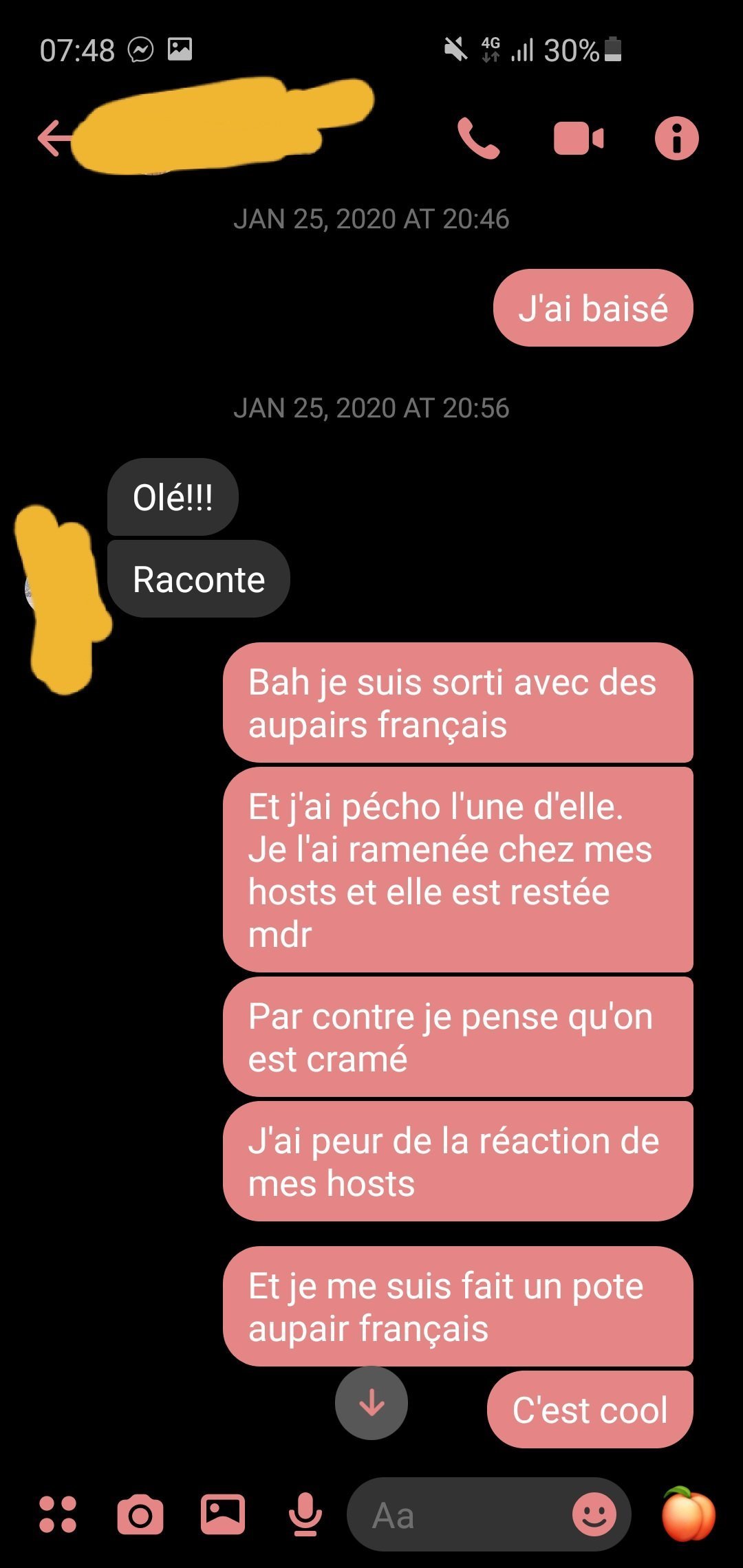Open the camera to take a photo
The image size is (743, 1568).
click(140, 1514)
